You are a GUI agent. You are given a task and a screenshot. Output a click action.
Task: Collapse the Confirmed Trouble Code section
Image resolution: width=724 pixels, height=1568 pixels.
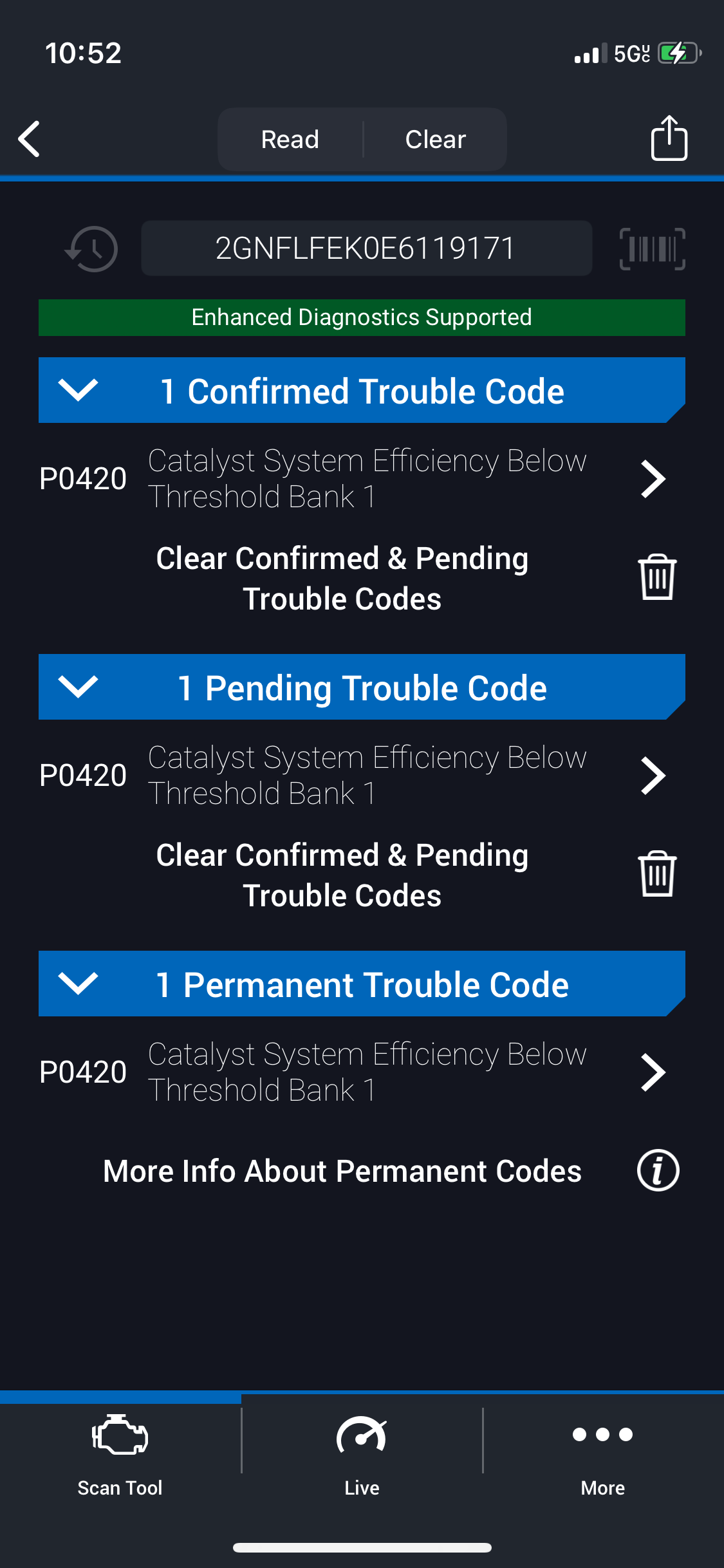click(78, 390)
